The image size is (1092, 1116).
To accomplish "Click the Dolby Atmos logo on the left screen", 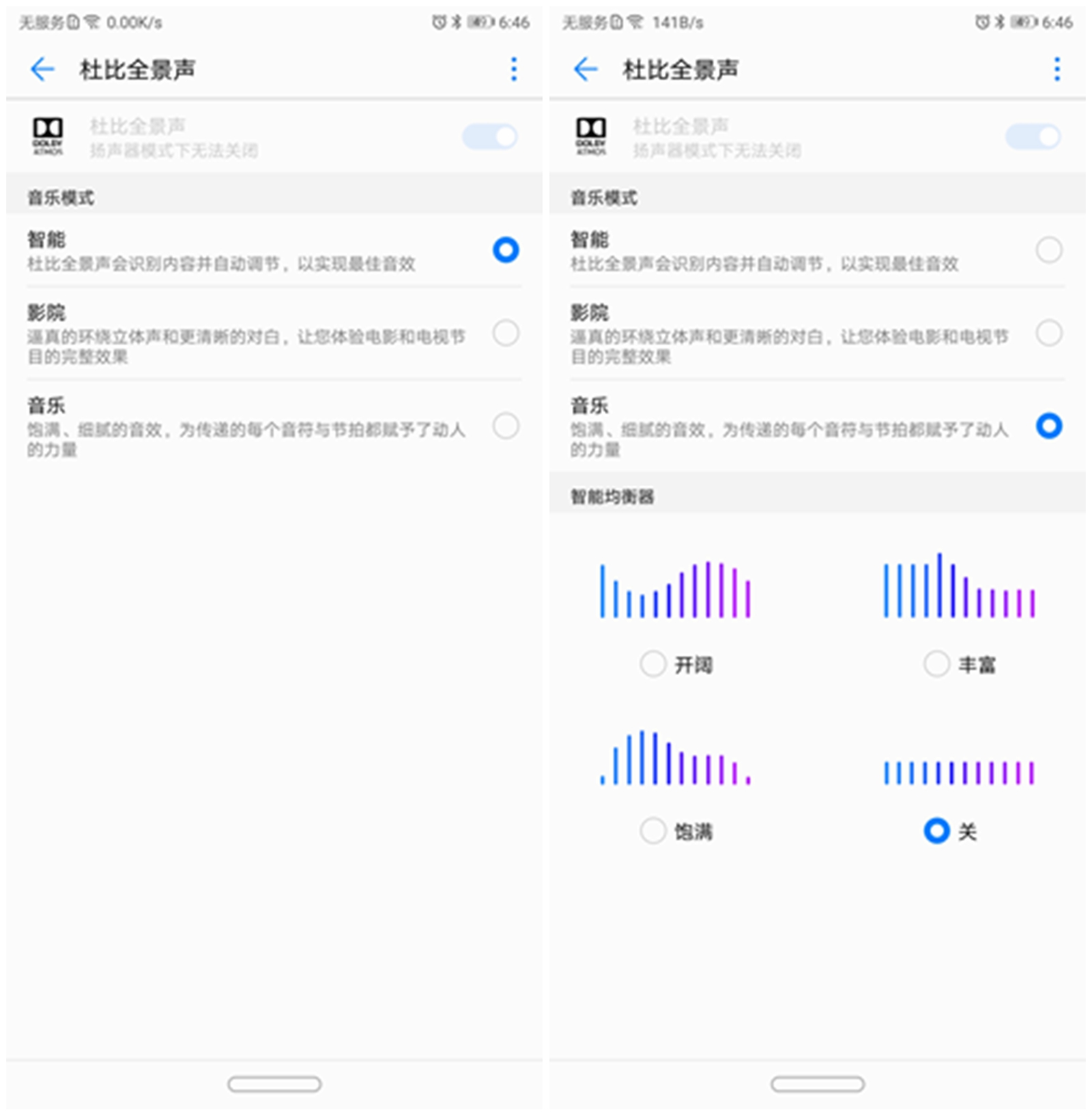I will [48, 135].
